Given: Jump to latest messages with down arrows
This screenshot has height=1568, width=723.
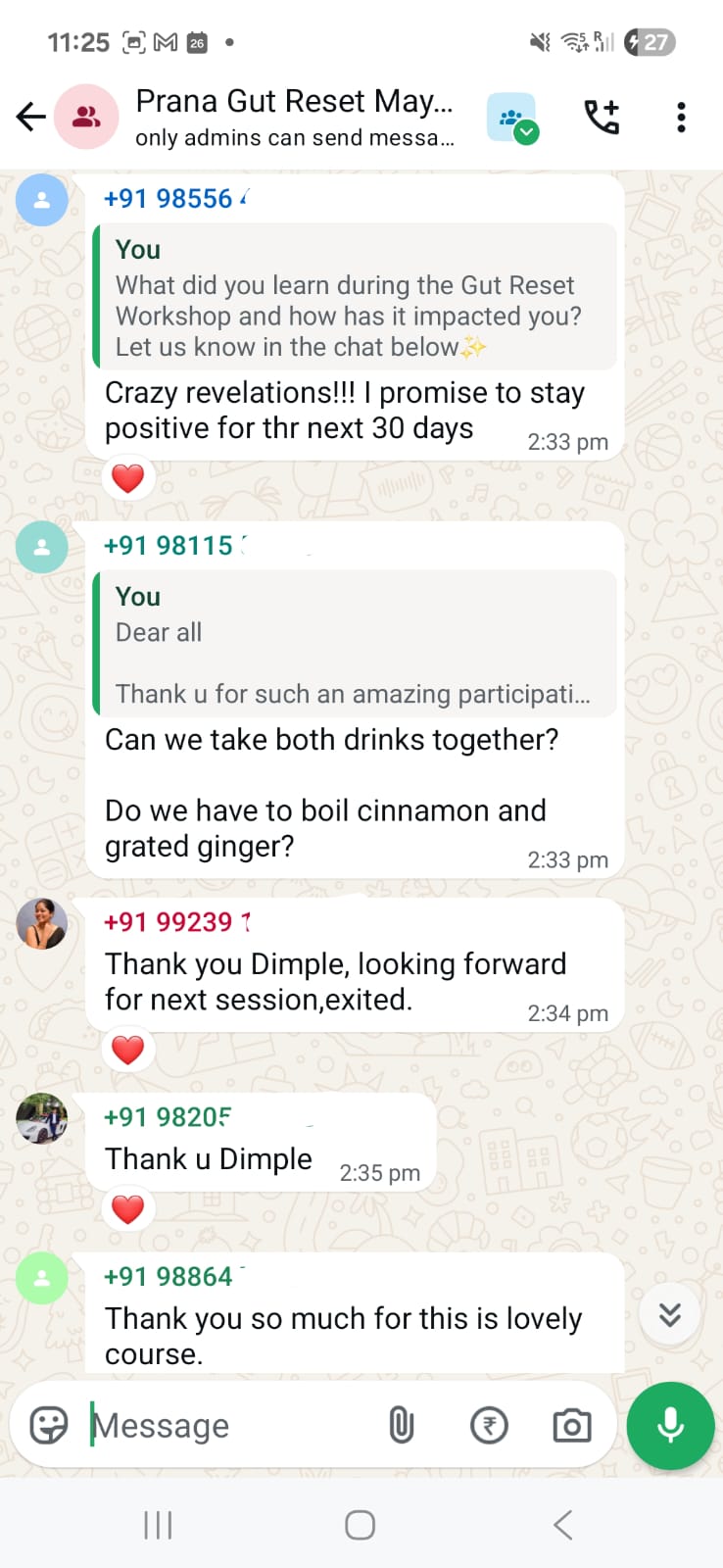Looking at the screenshot, I should pyautogui.click(x=669, y=1314).
